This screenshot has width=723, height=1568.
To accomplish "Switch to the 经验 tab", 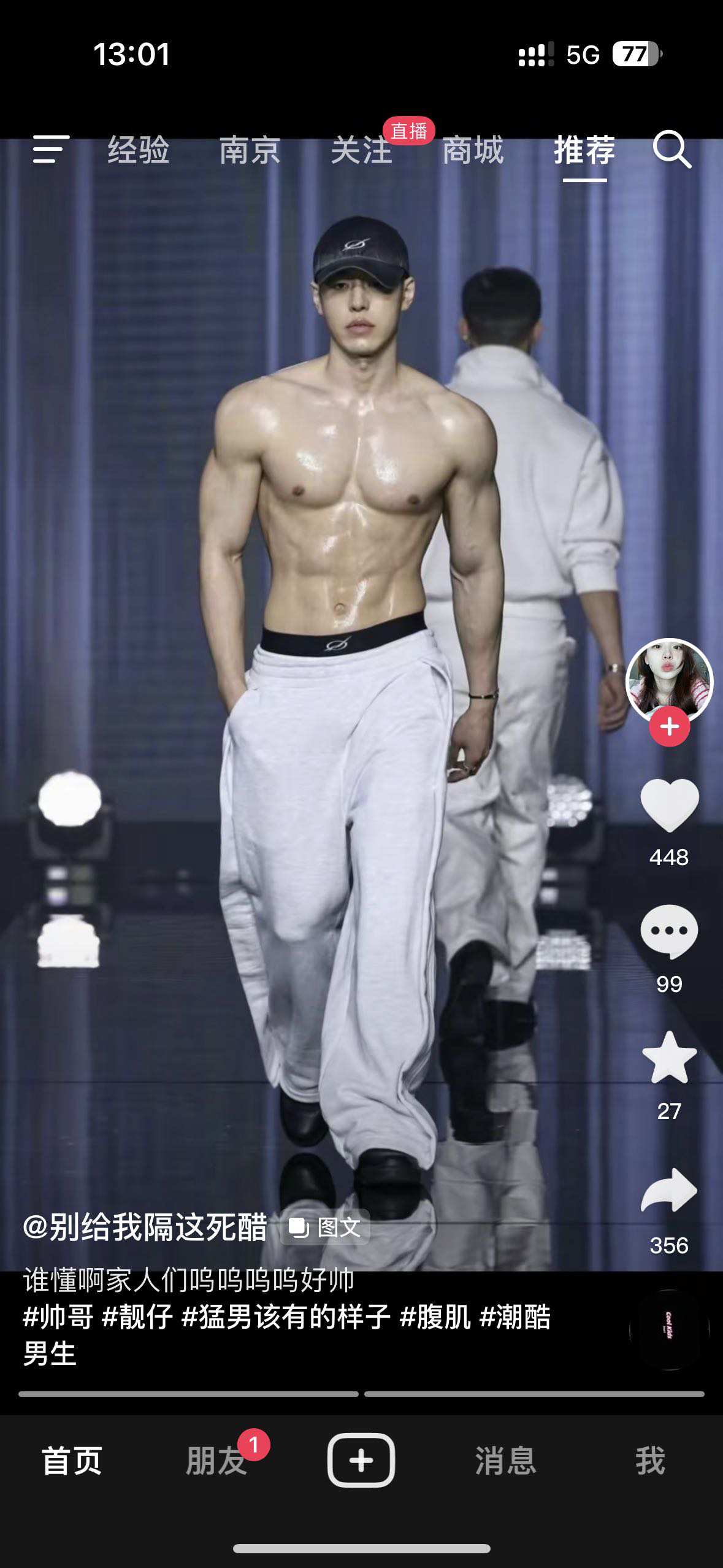I will click(138, 150).
